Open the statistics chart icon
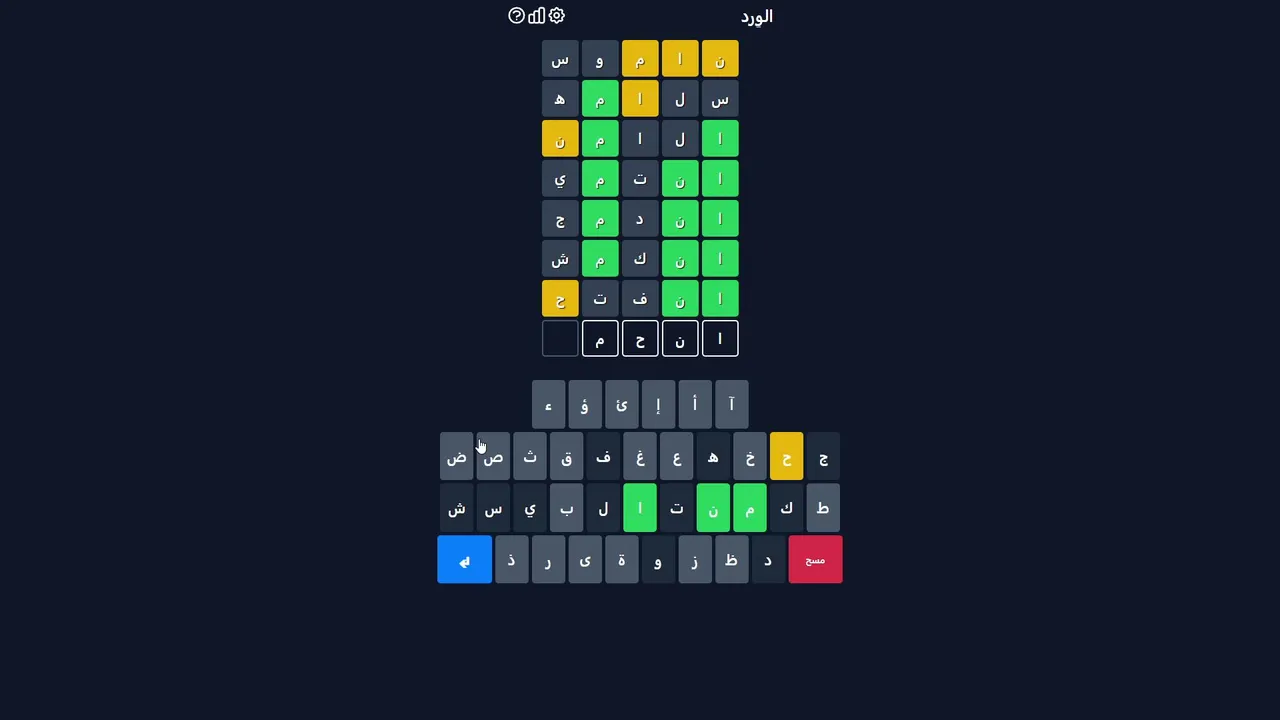The image size is (1280, 720). click(537, 16)
